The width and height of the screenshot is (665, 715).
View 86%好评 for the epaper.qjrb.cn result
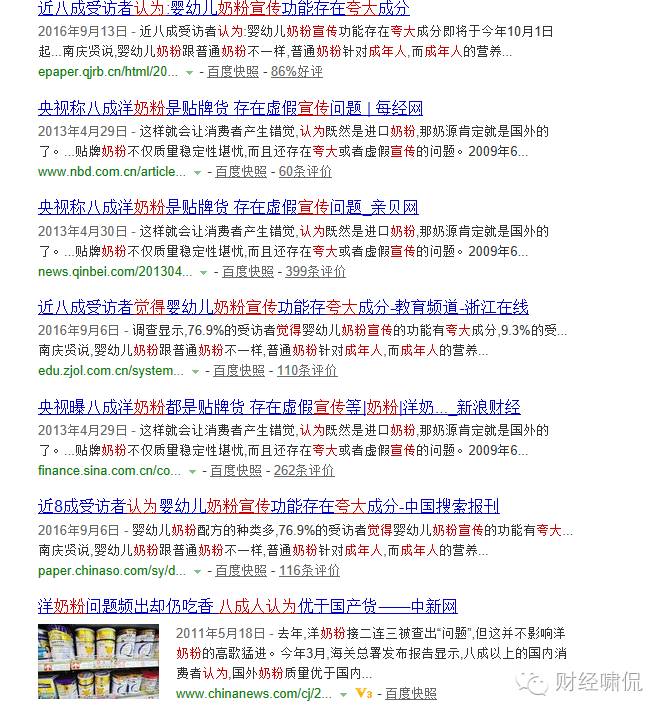pyautogui.click(x=296, y=72)
